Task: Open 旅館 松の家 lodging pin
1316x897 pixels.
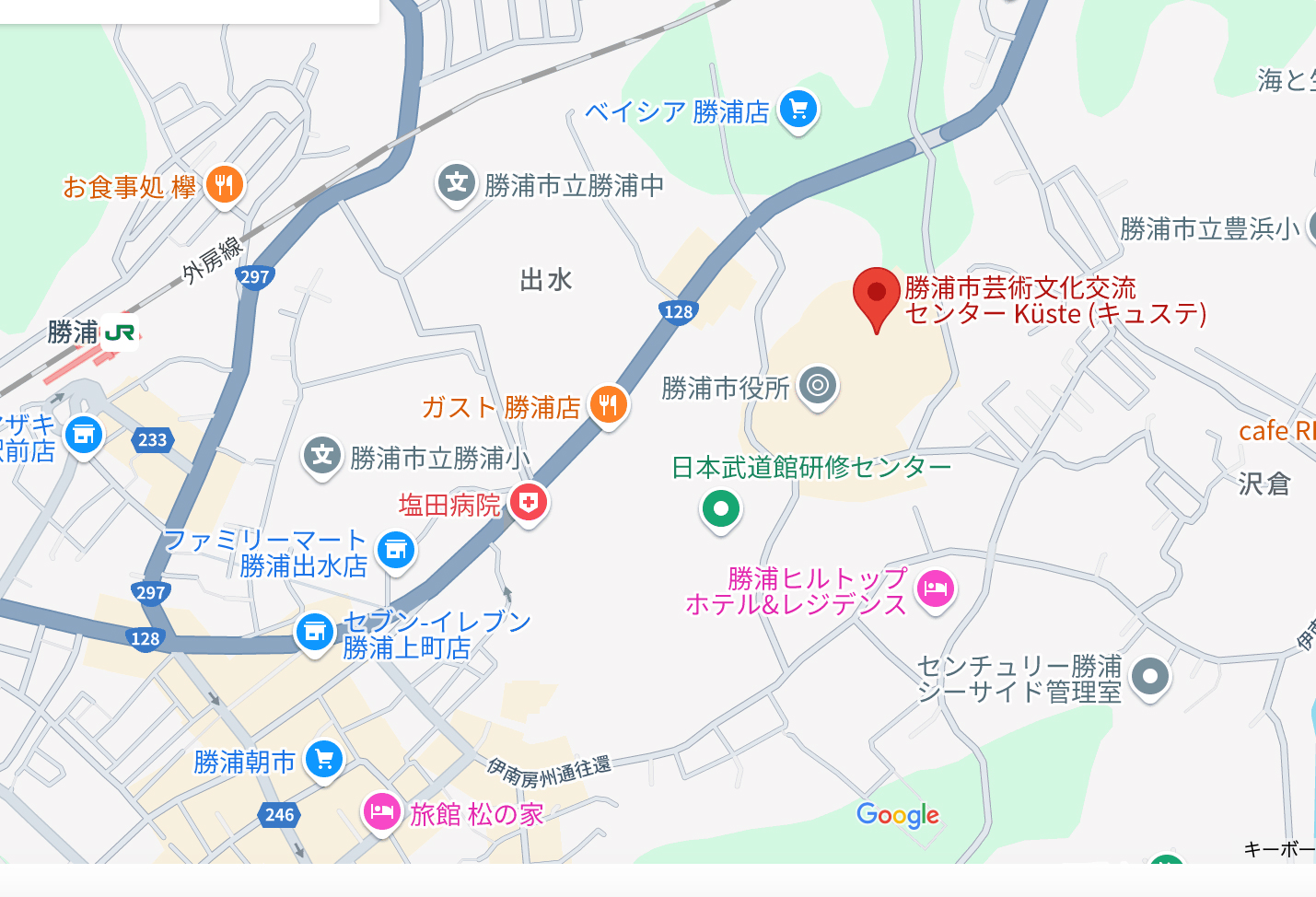Action: 381,811
